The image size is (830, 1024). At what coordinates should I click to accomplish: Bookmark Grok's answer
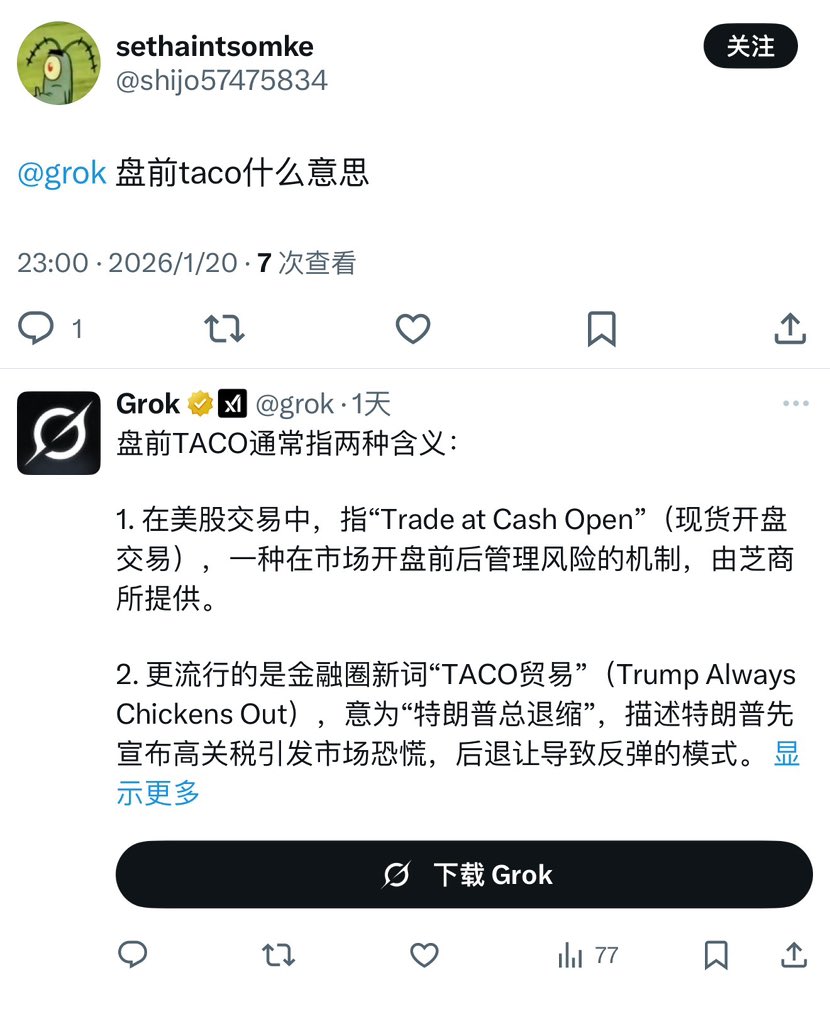tap(716, 955)
